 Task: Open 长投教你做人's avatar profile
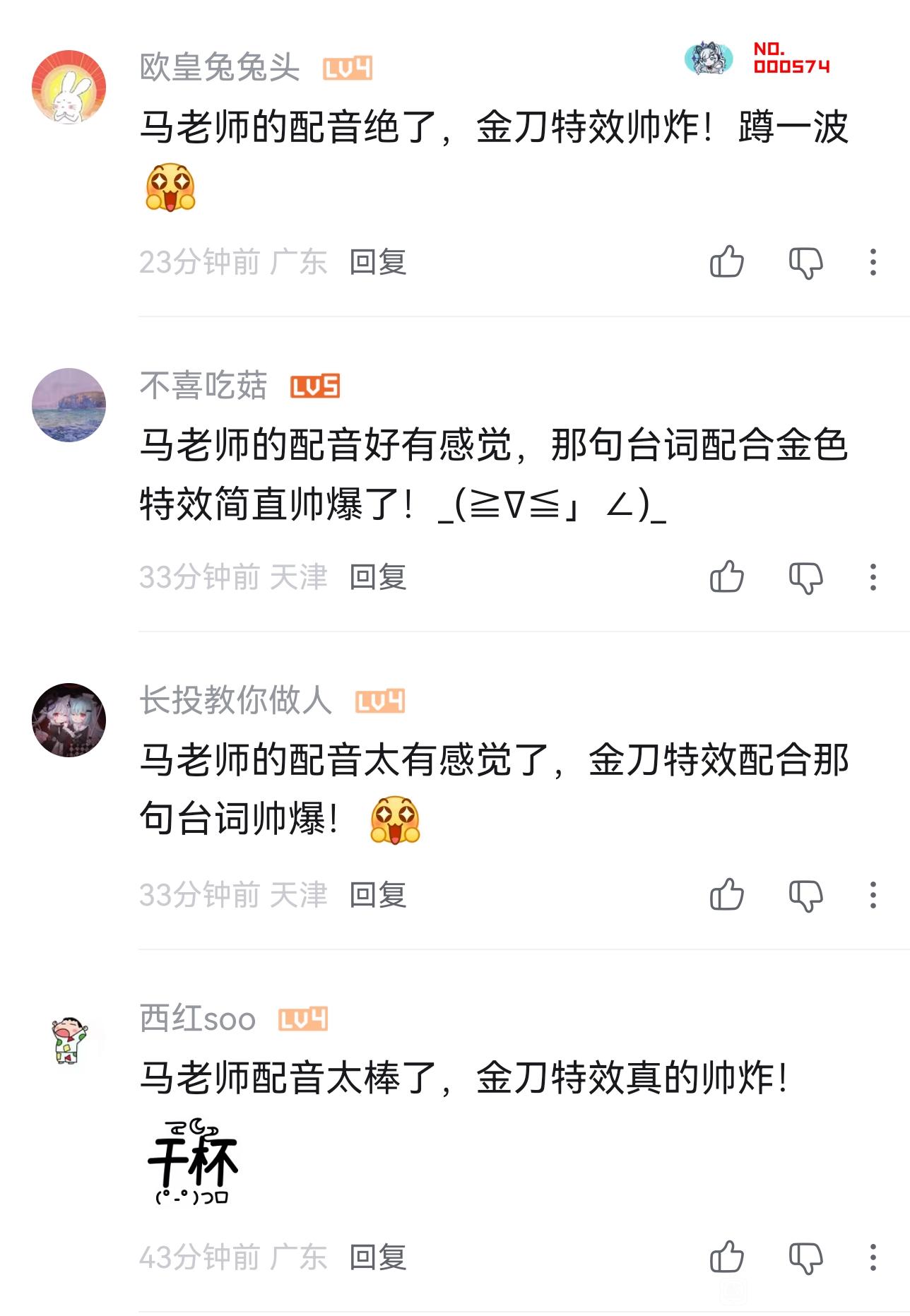coord(69,720)
